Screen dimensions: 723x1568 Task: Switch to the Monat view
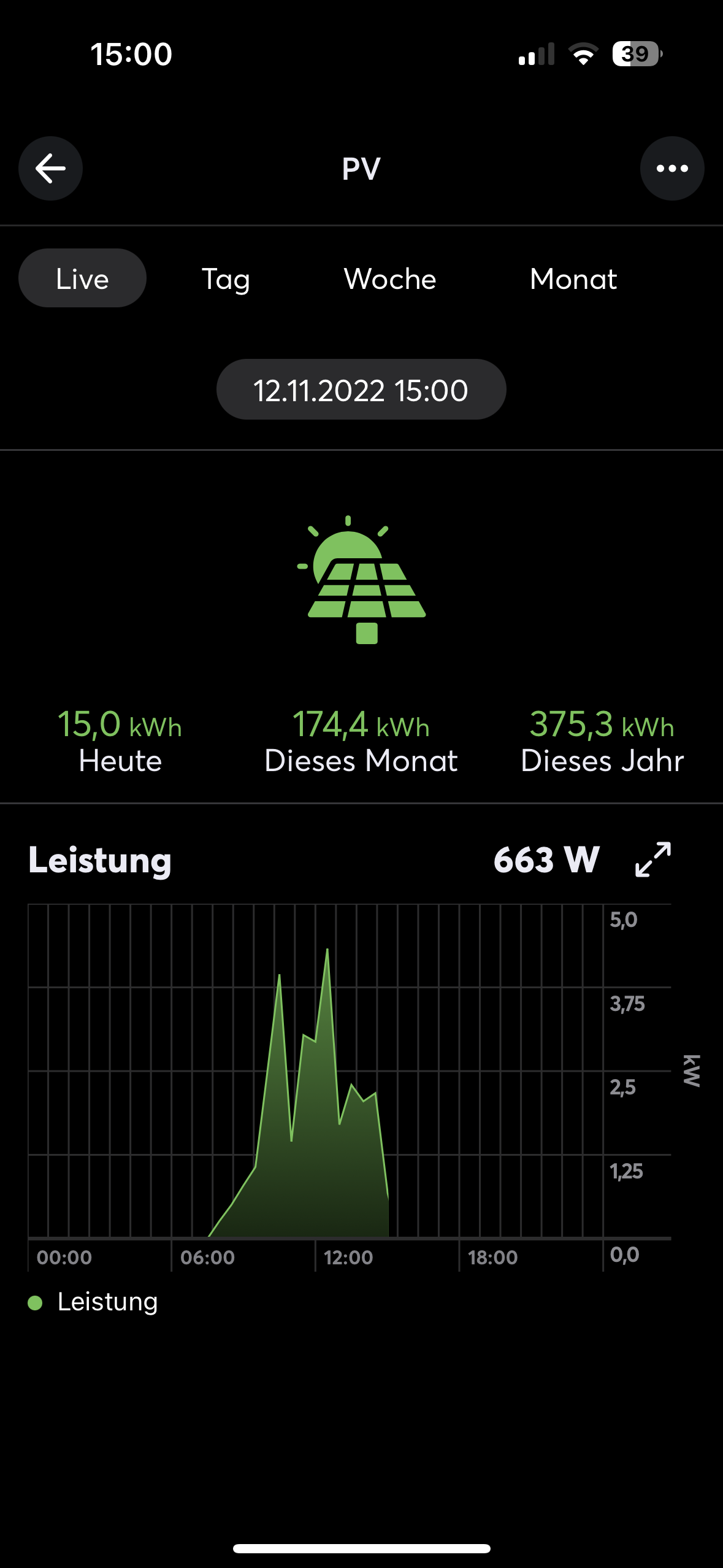tap(573, 279)
